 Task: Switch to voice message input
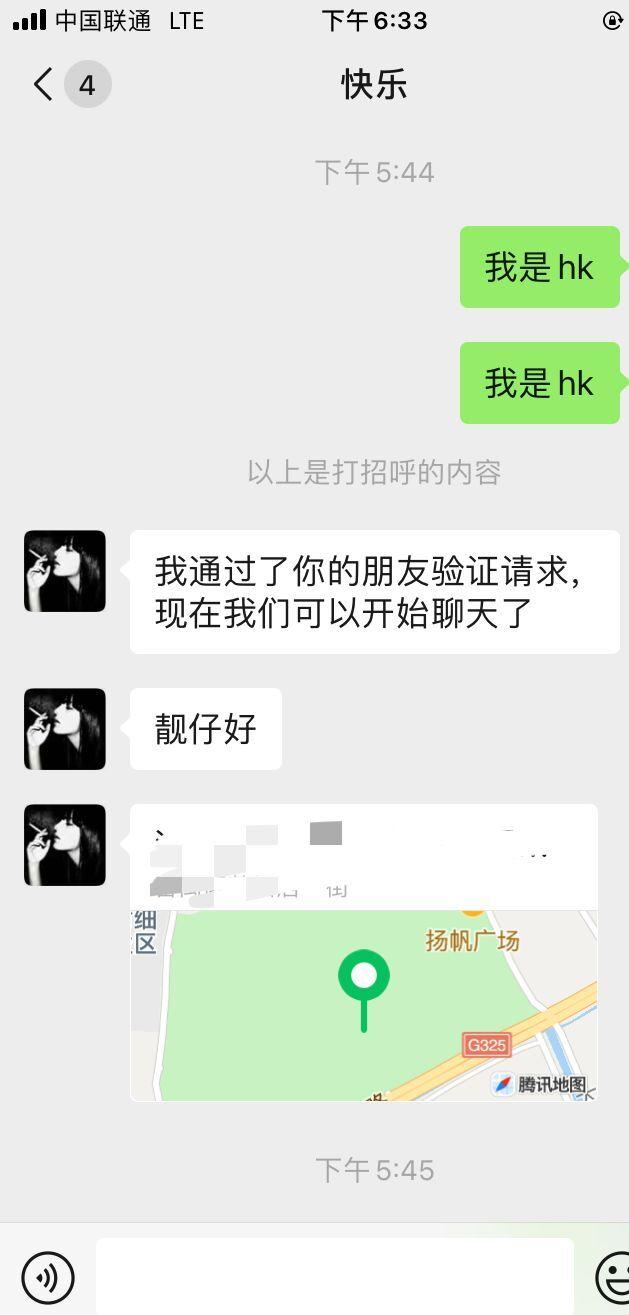tap(47, 1277)
